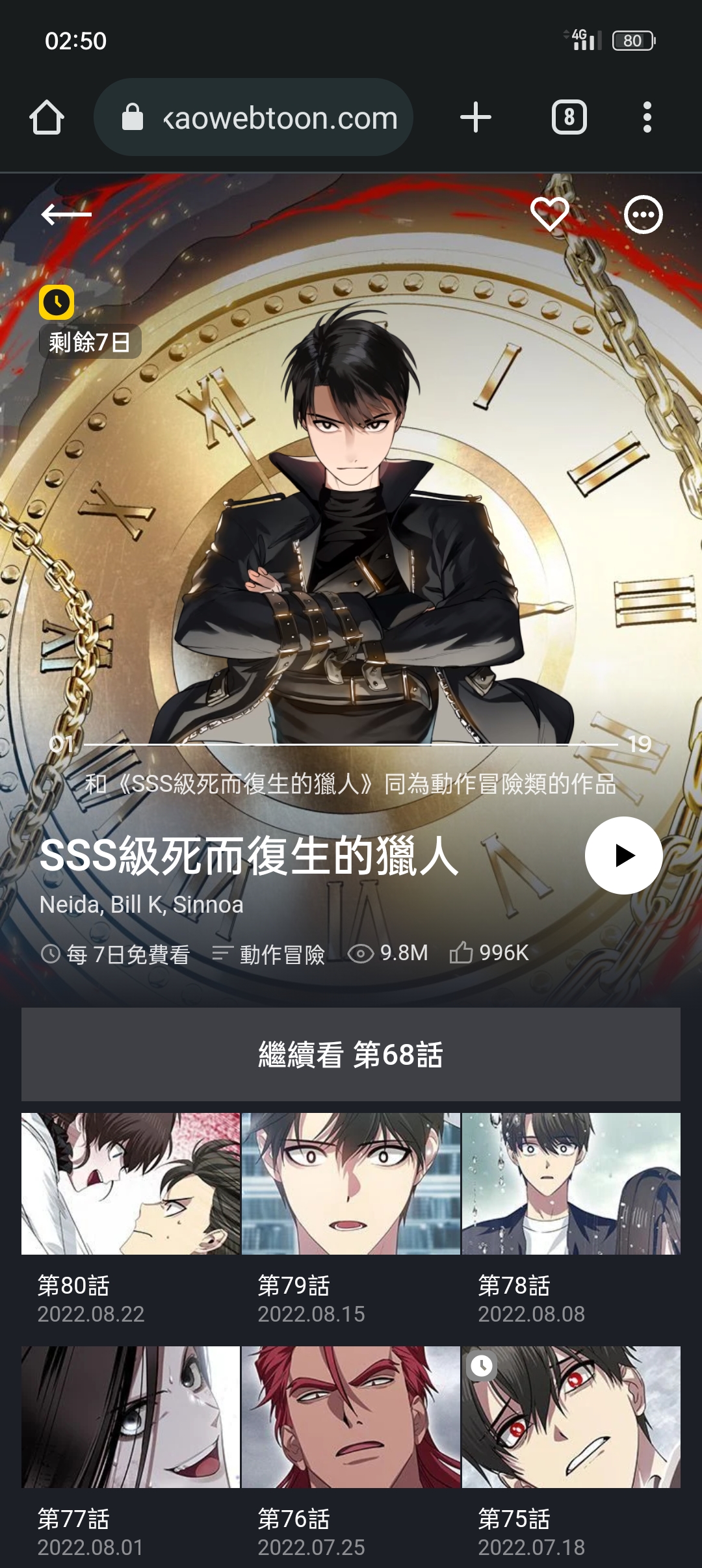Image resolution: width=702 pixels, height=1568 pixels.
Task: Open the browser's three-dot menu
Action: coord(647,118)
